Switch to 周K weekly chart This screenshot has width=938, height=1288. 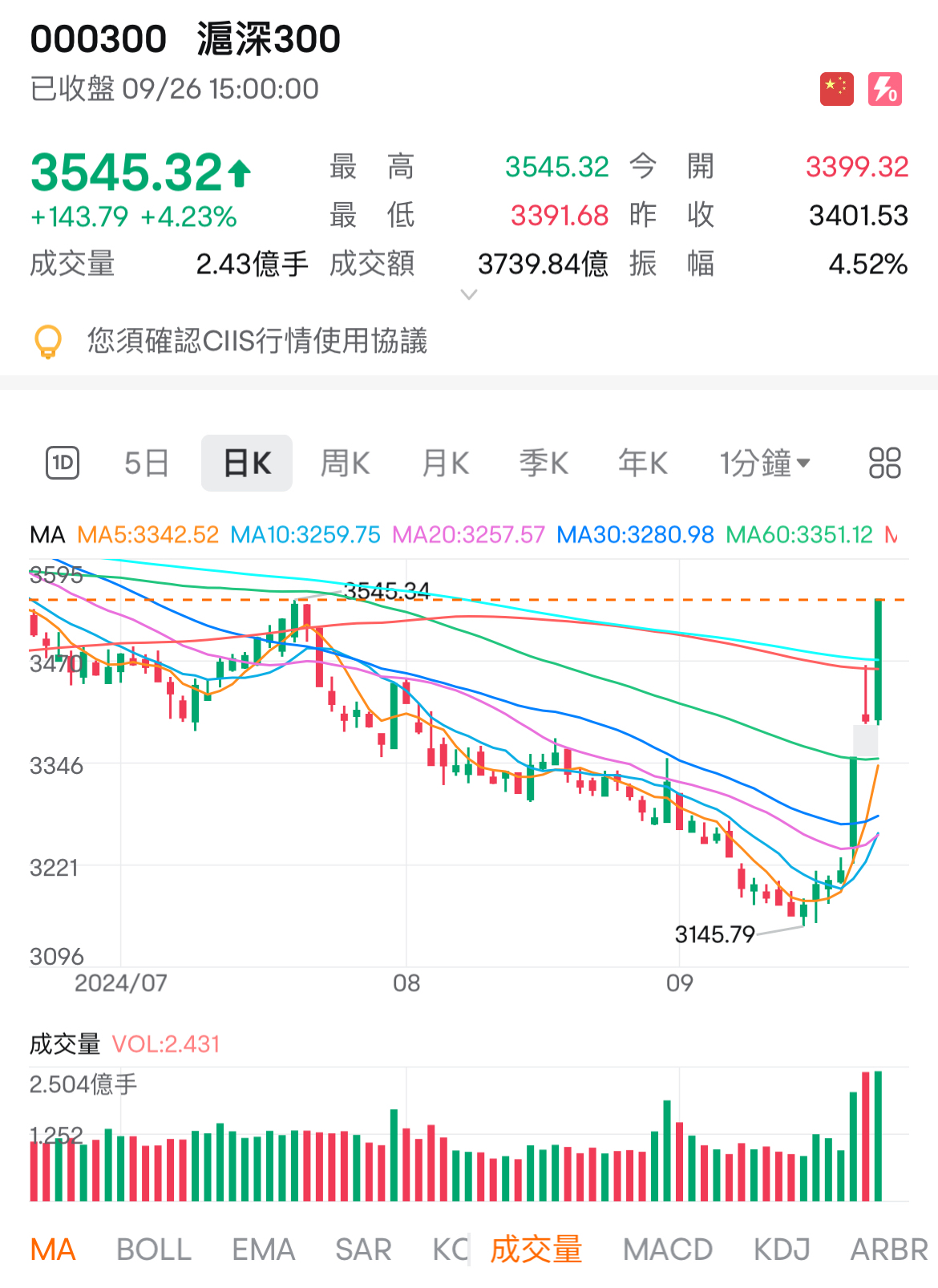[x=345, y=464]
